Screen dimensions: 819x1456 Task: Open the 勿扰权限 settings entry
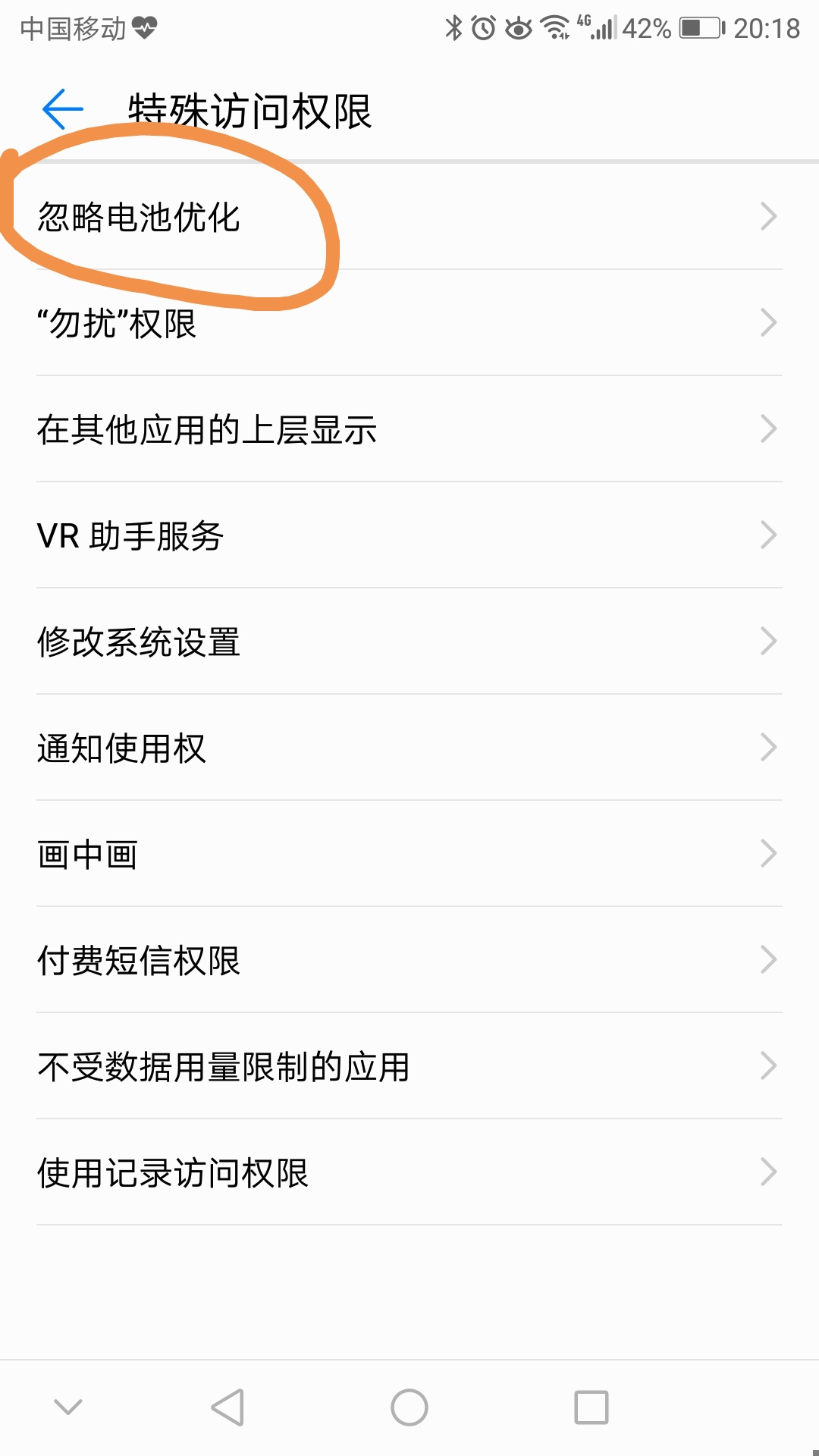click(x=409, y=323)
